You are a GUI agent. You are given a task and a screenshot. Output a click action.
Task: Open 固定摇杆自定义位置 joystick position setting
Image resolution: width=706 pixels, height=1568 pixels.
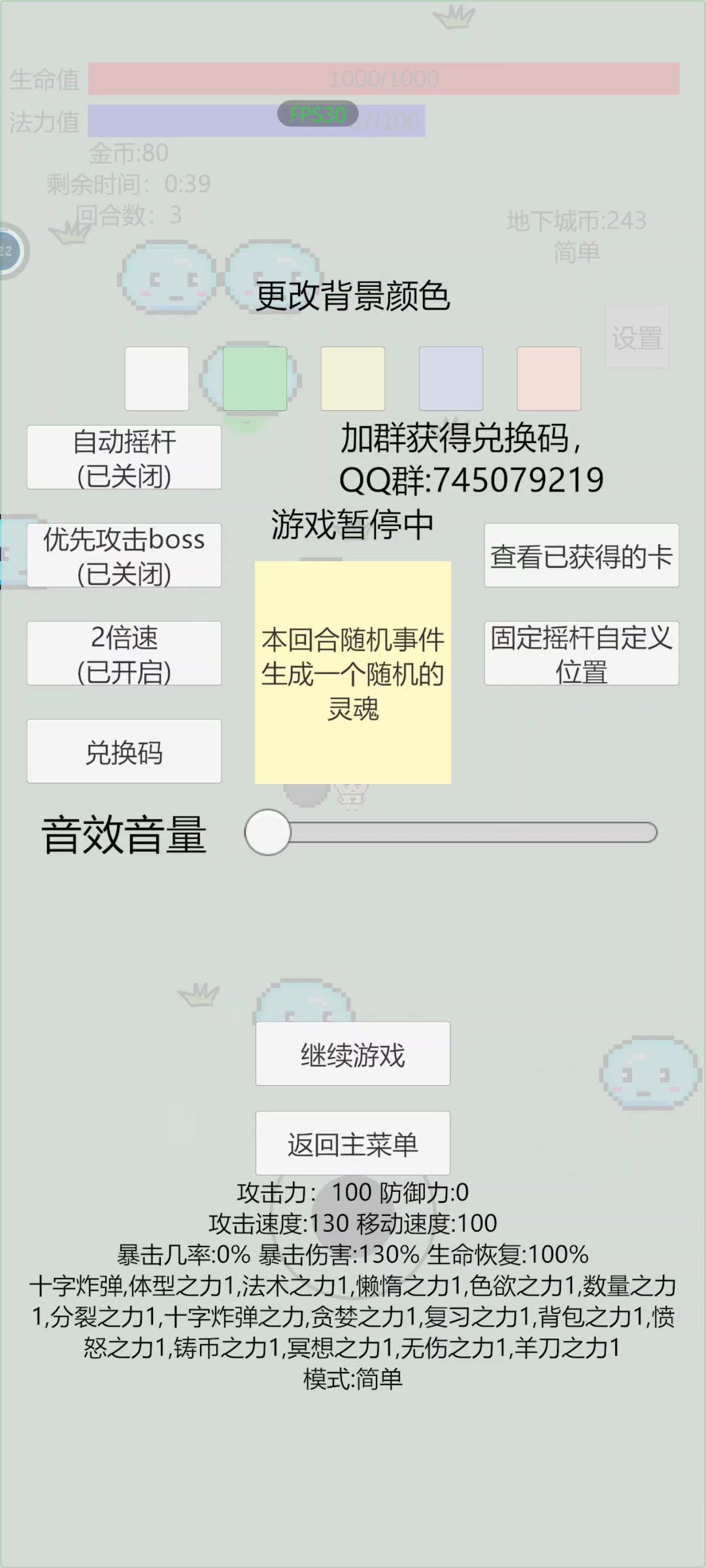point(581,653)
